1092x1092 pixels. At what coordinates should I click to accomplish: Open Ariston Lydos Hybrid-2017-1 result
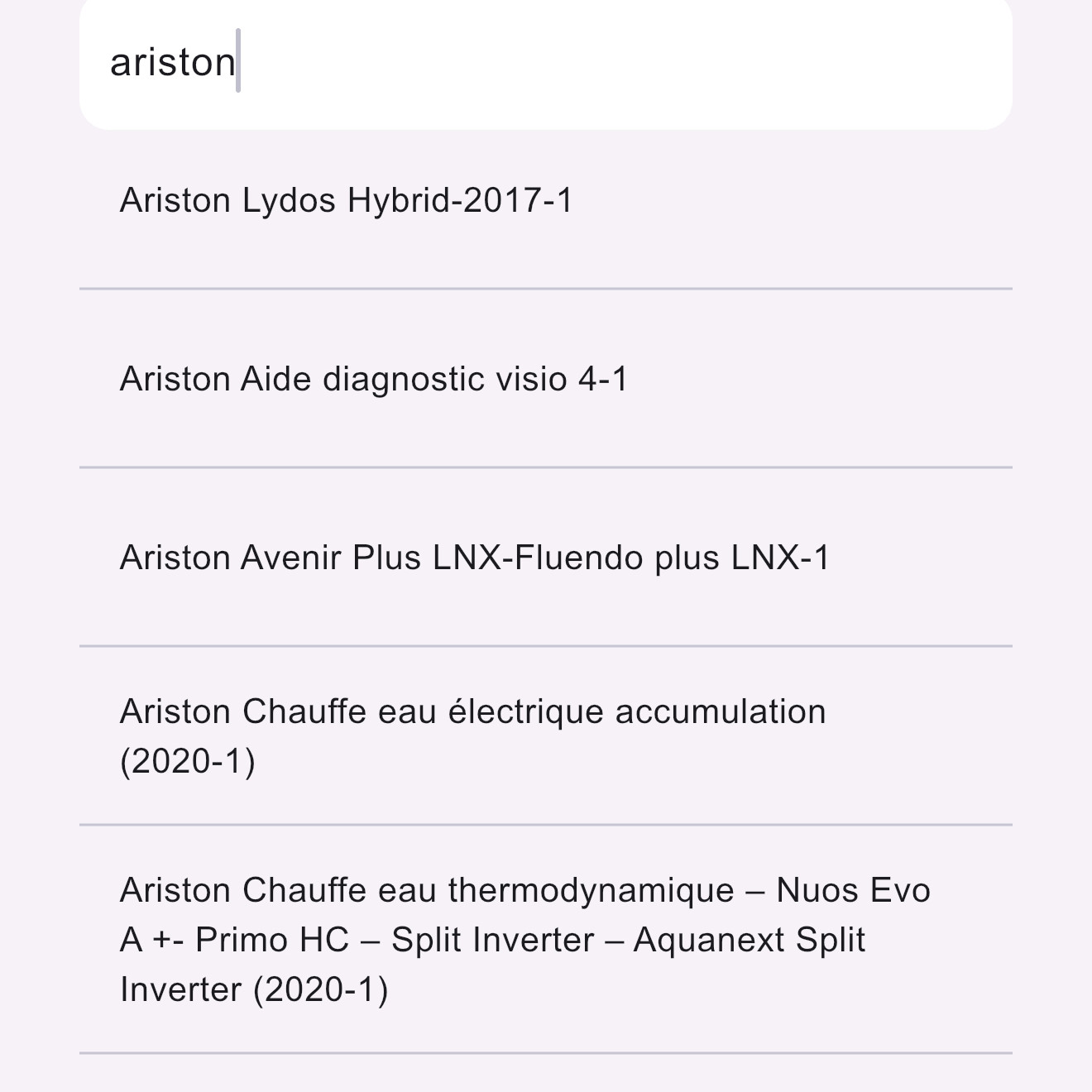pos(347,201)
